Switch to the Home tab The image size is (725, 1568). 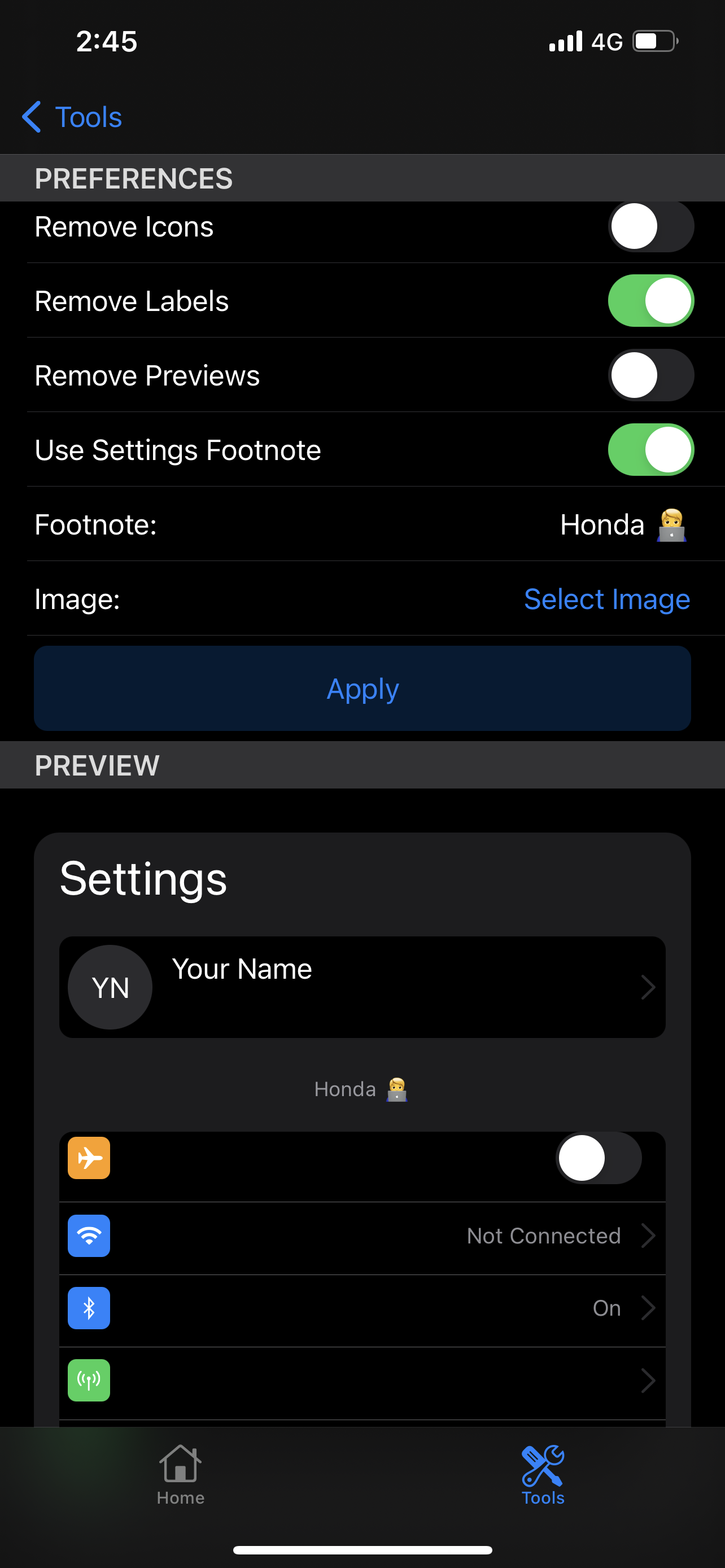pyautogui.click(x=180, y=1474)
